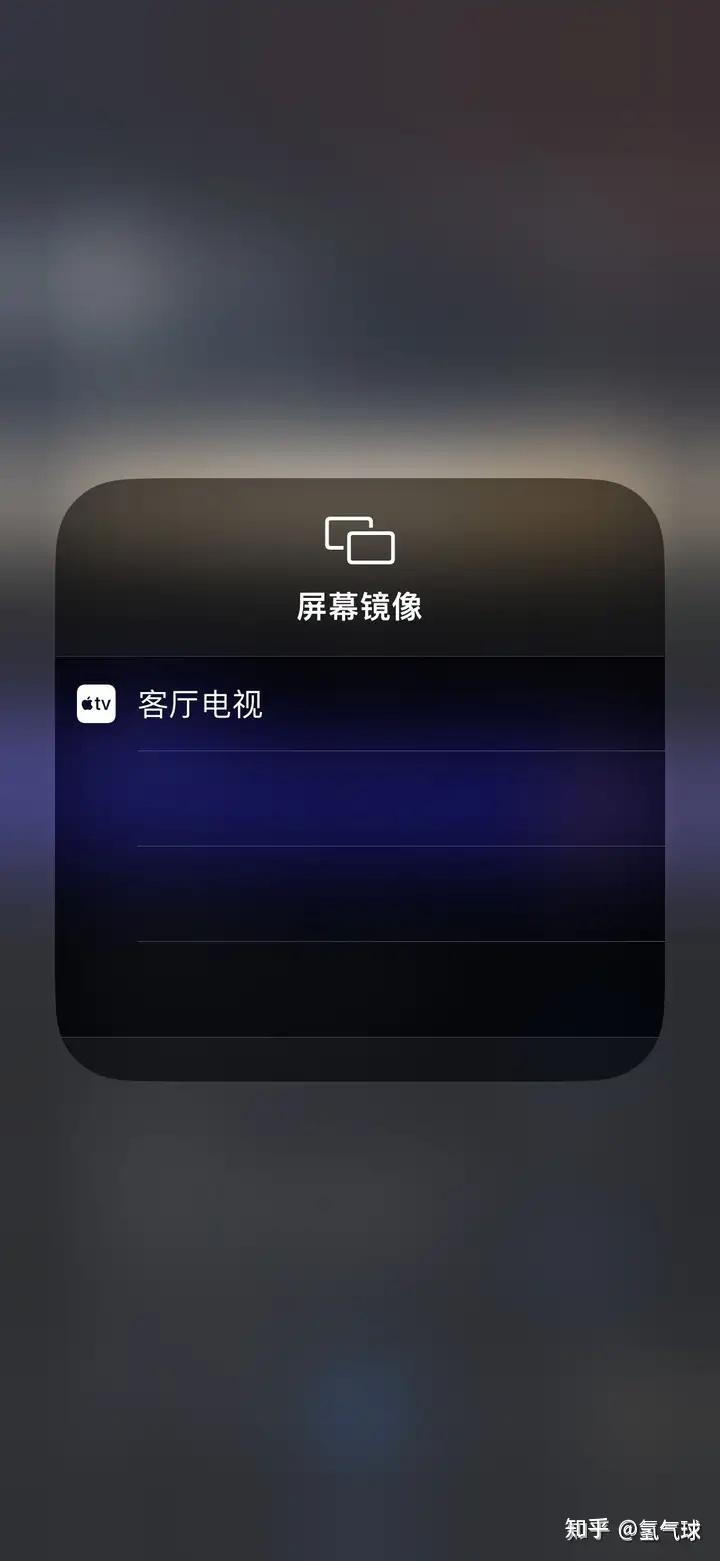
Task: Select 客厅电视 for screen mirroring
Action: click(200, 704)
